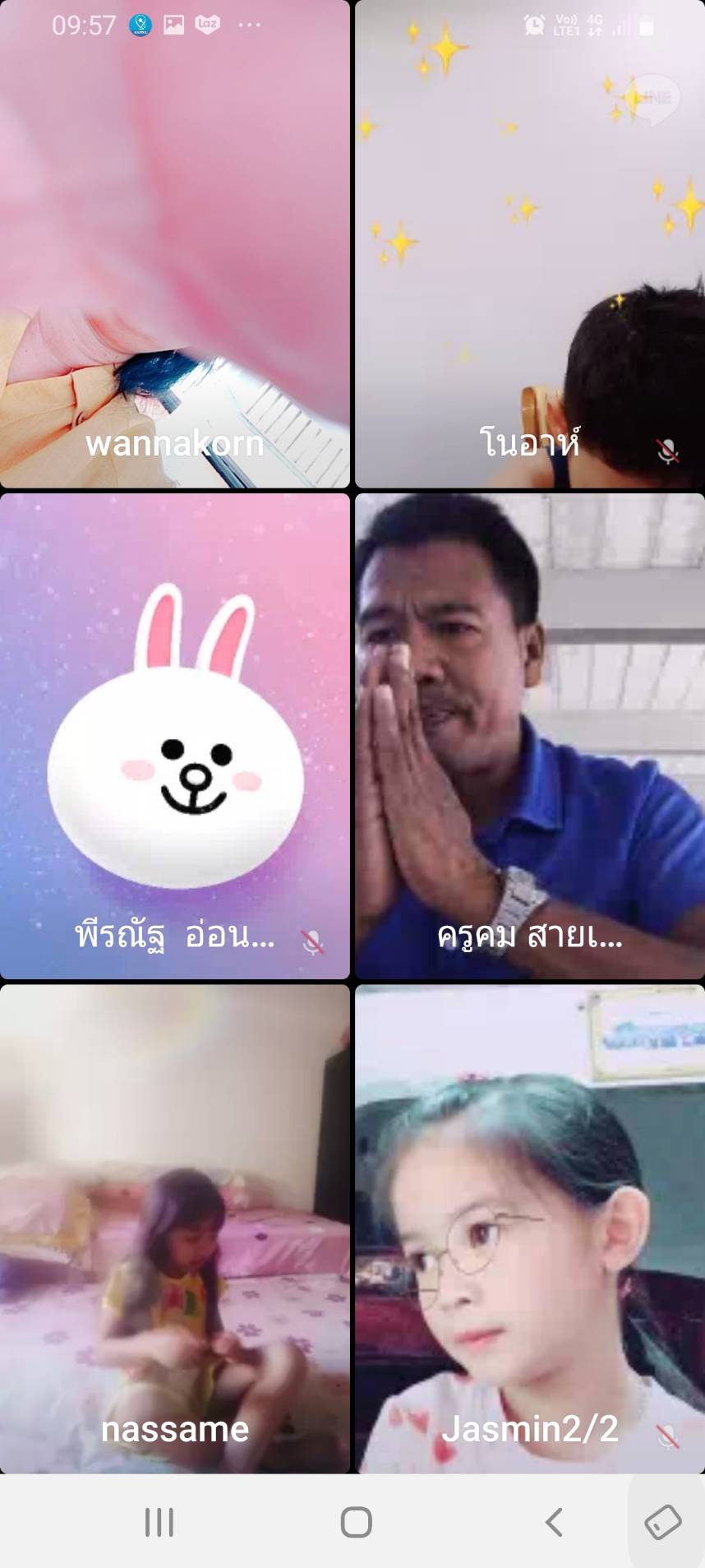Open nassame's video tile

[174, 1229]
